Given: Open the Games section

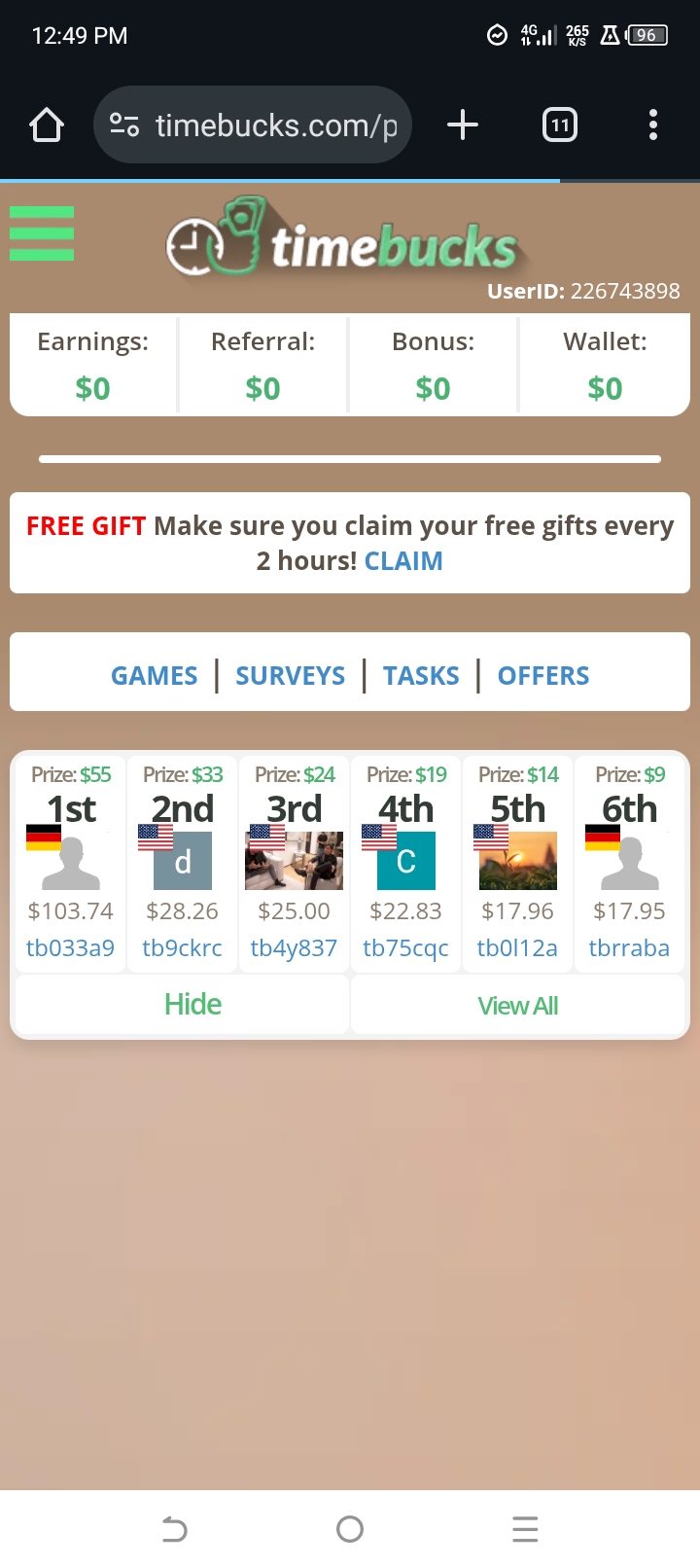Looking at the screenshot, I should [x=155, y=676].
